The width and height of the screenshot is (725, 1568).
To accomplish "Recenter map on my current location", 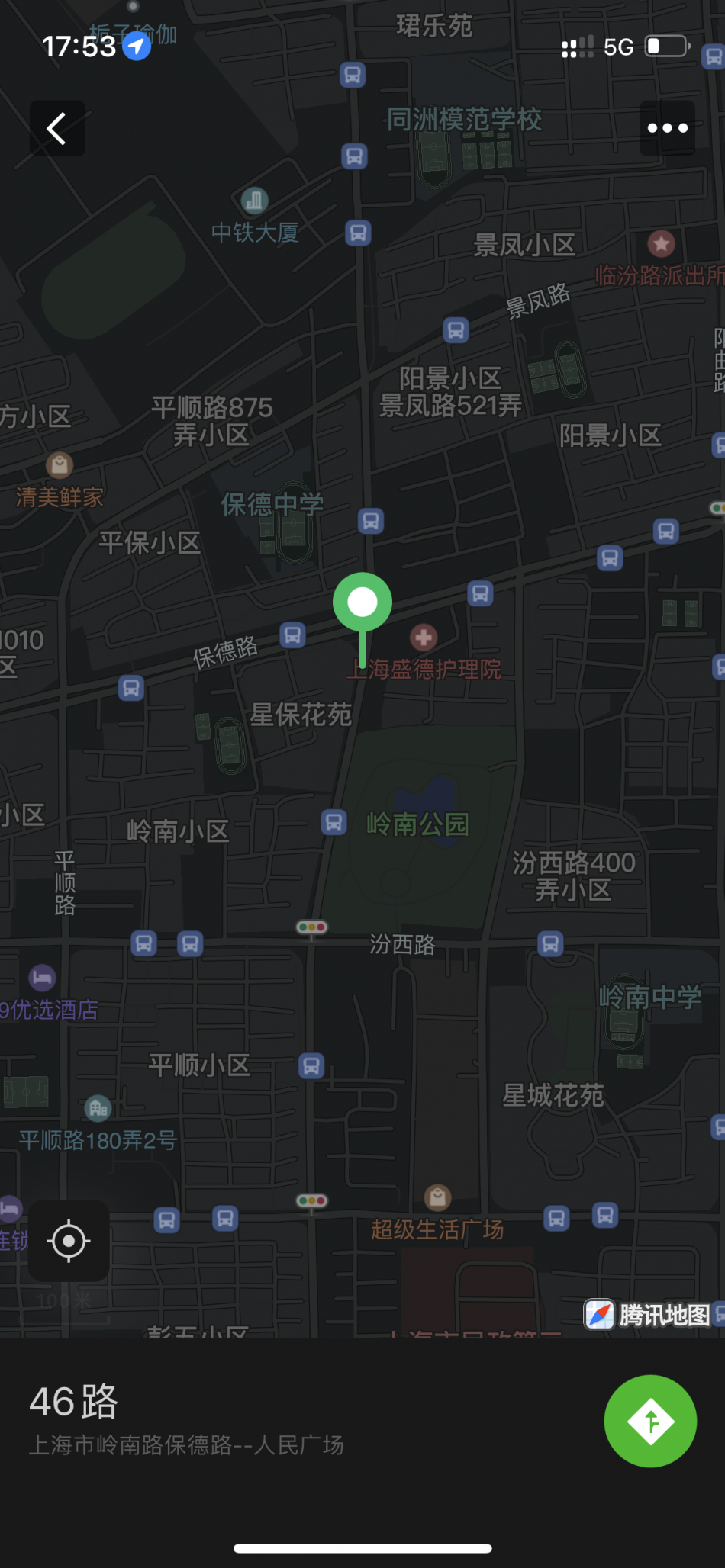I will point(69,1241).
